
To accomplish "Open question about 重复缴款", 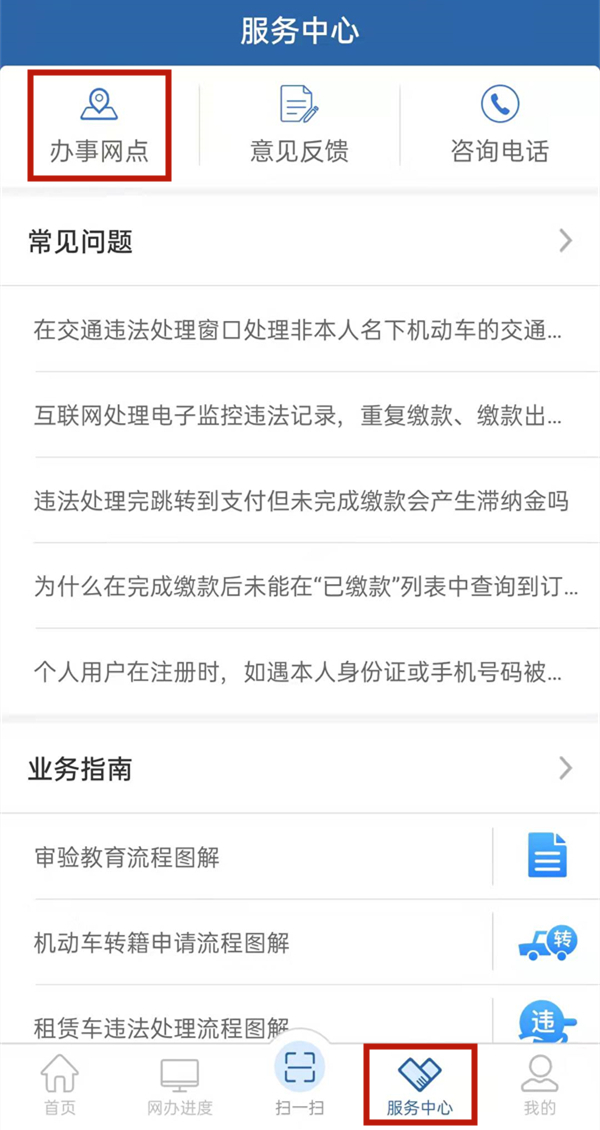I will [297, 415].
